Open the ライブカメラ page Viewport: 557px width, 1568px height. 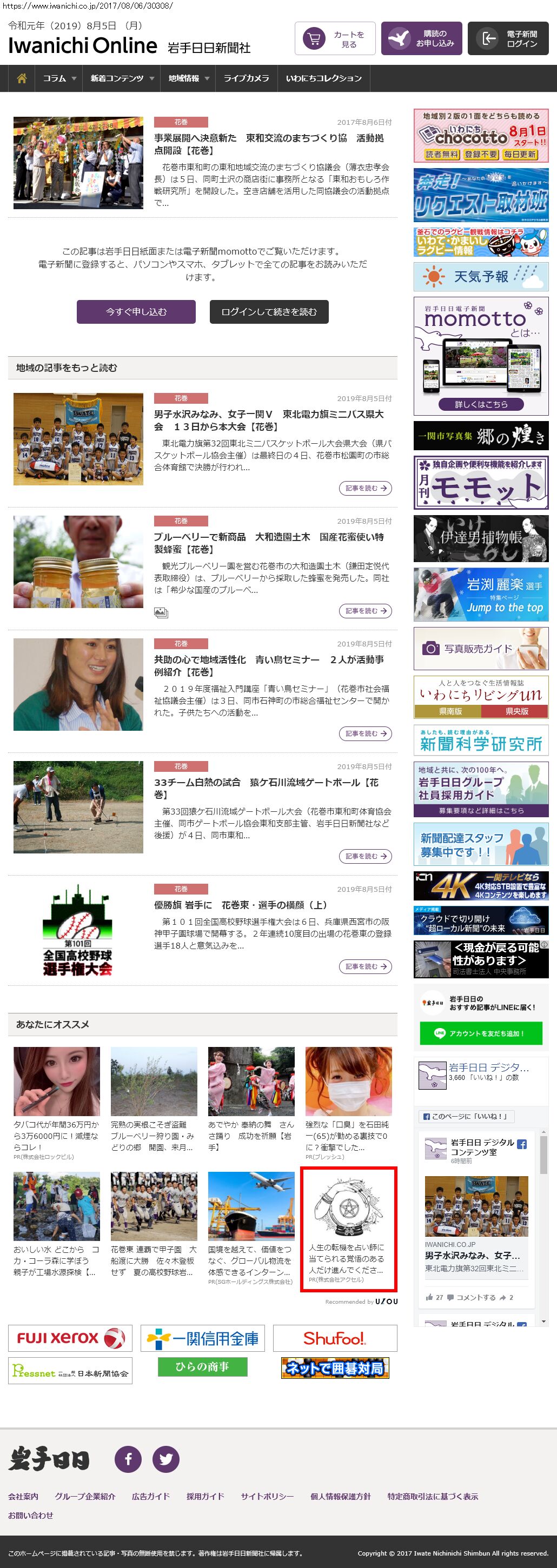246,78
